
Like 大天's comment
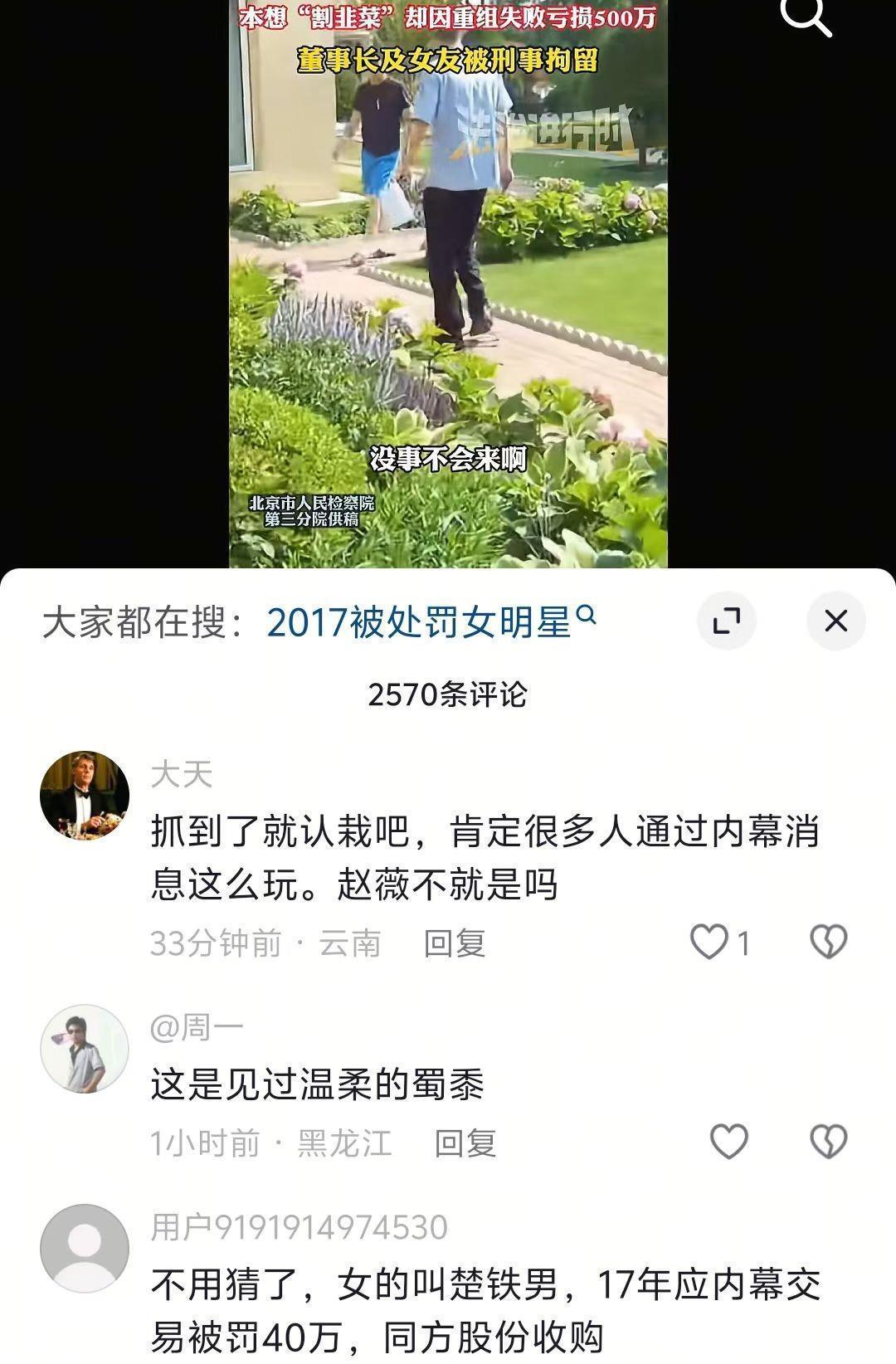coord(710,943)
